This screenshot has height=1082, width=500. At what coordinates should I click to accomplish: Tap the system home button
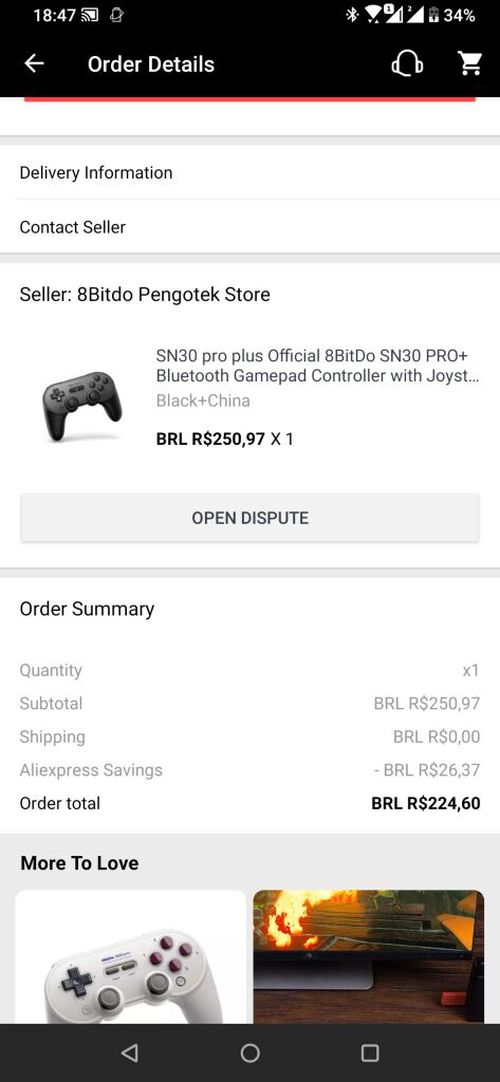250,1052
